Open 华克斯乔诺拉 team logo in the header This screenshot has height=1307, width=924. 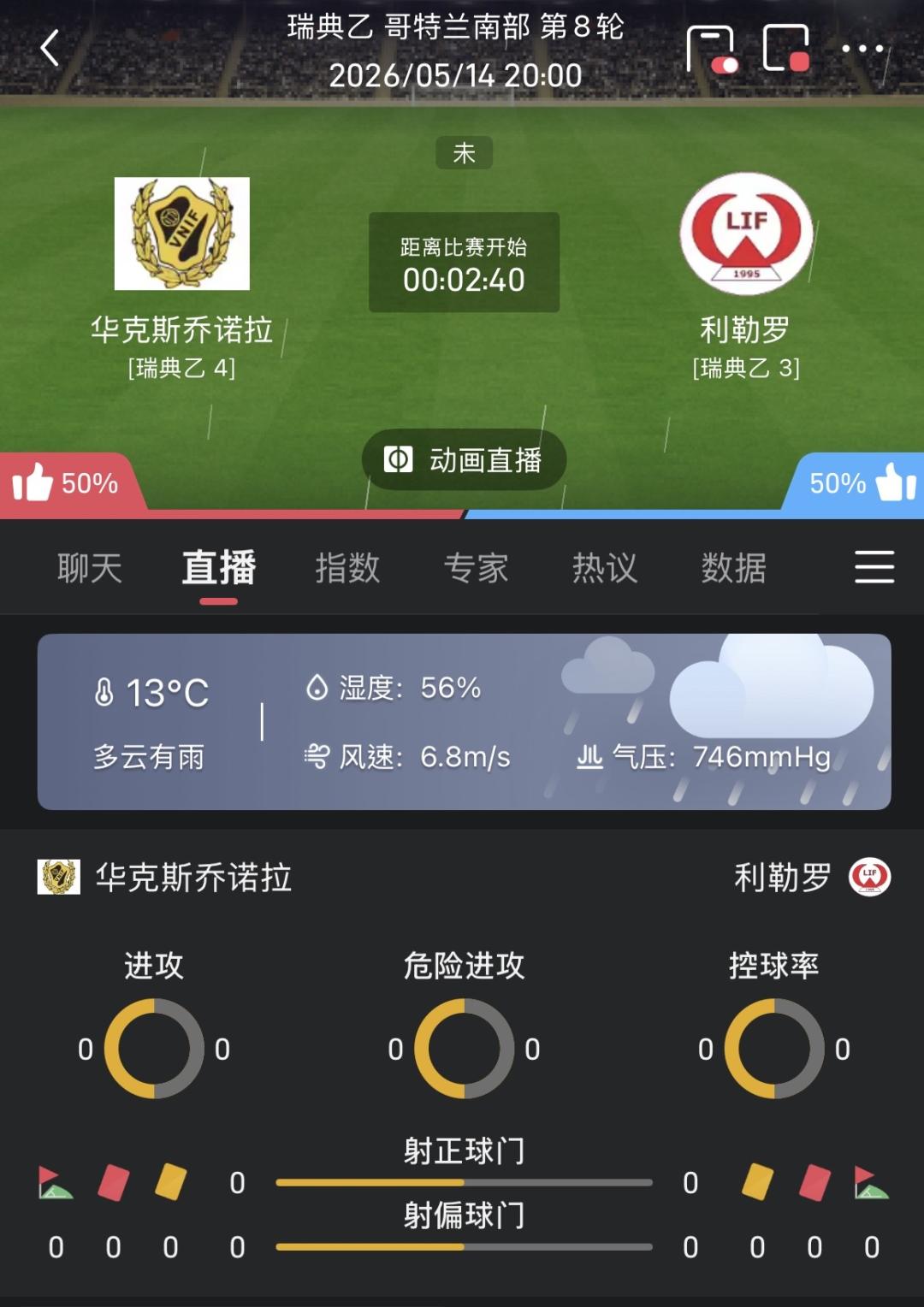click(x=182, y=234)
